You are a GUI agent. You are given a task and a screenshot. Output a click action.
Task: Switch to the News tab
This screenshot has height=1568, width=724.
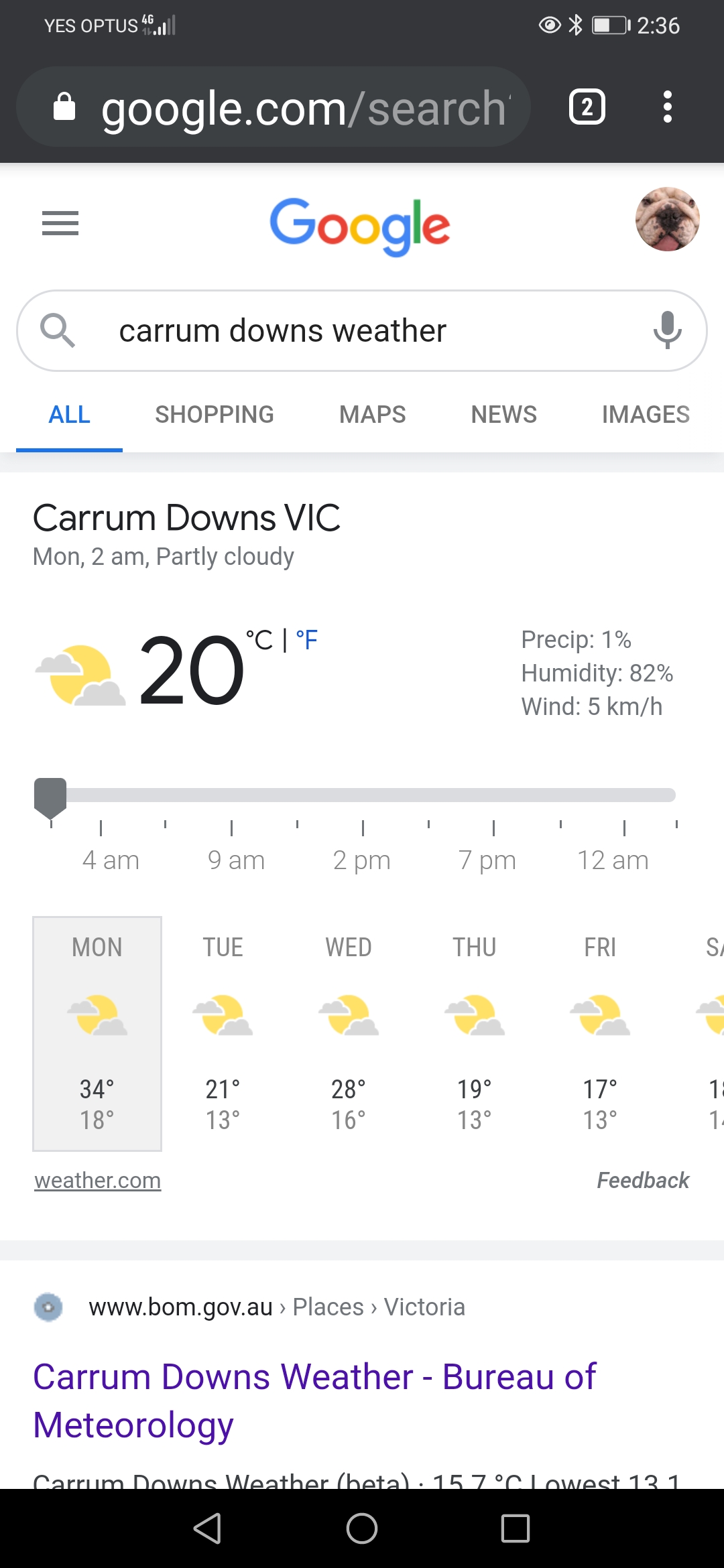click(503, 415)
